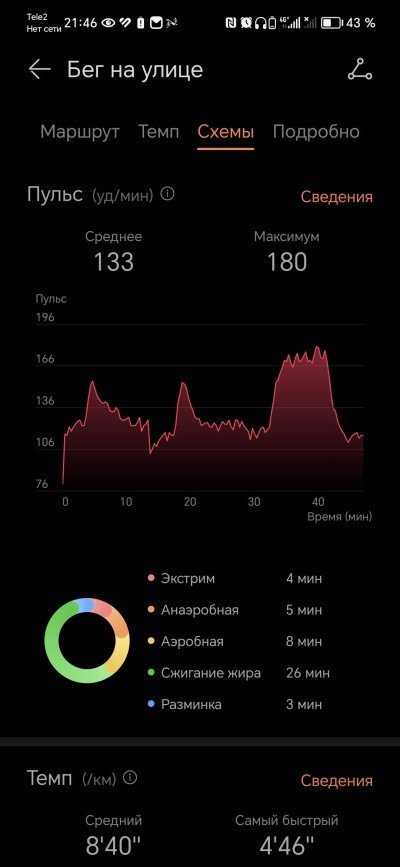Screen dimensions: 400x867
Task: Switch to the Маршрут tab
Action: pyautogui.click(x=80, y=132)
